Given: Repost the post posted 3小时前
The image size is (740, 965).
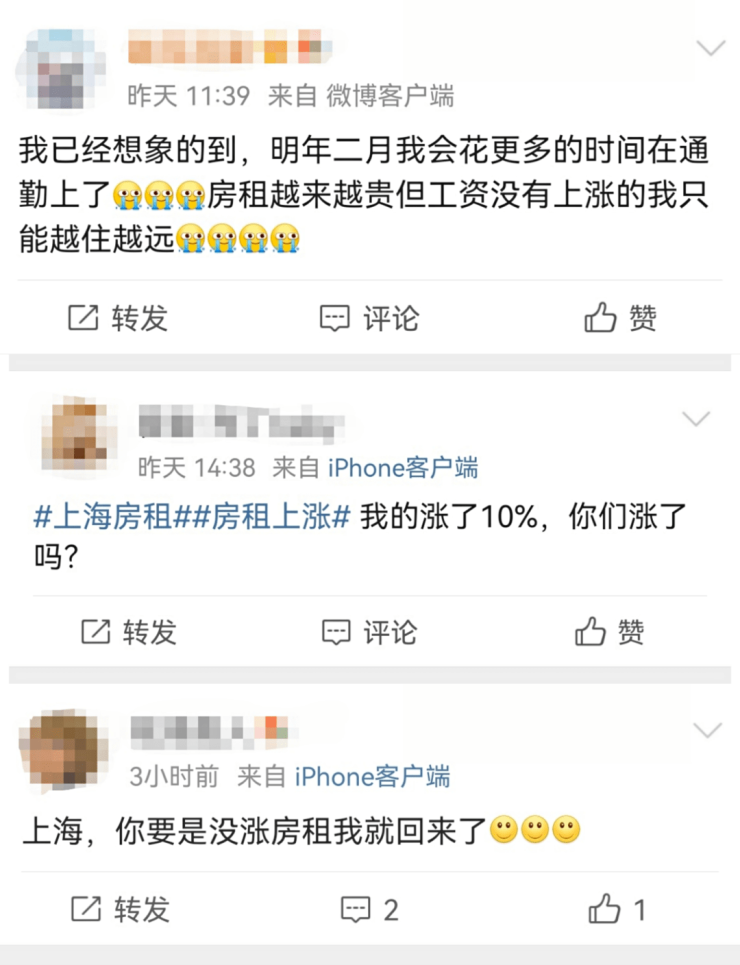Looking at the screenshot, I should click(120, 909).
